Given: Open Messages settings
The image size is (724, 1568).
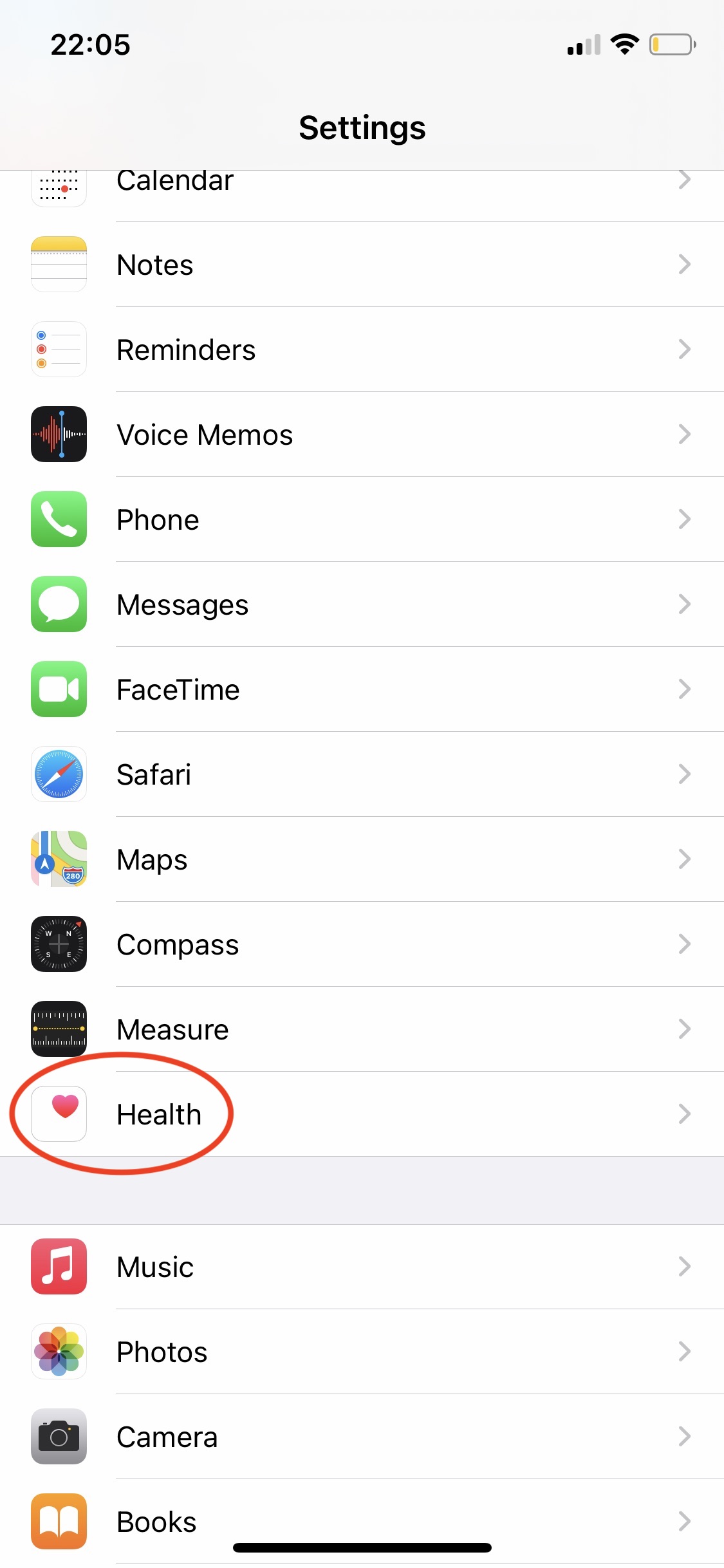Looking at the screenshot, I should point(362,604).
